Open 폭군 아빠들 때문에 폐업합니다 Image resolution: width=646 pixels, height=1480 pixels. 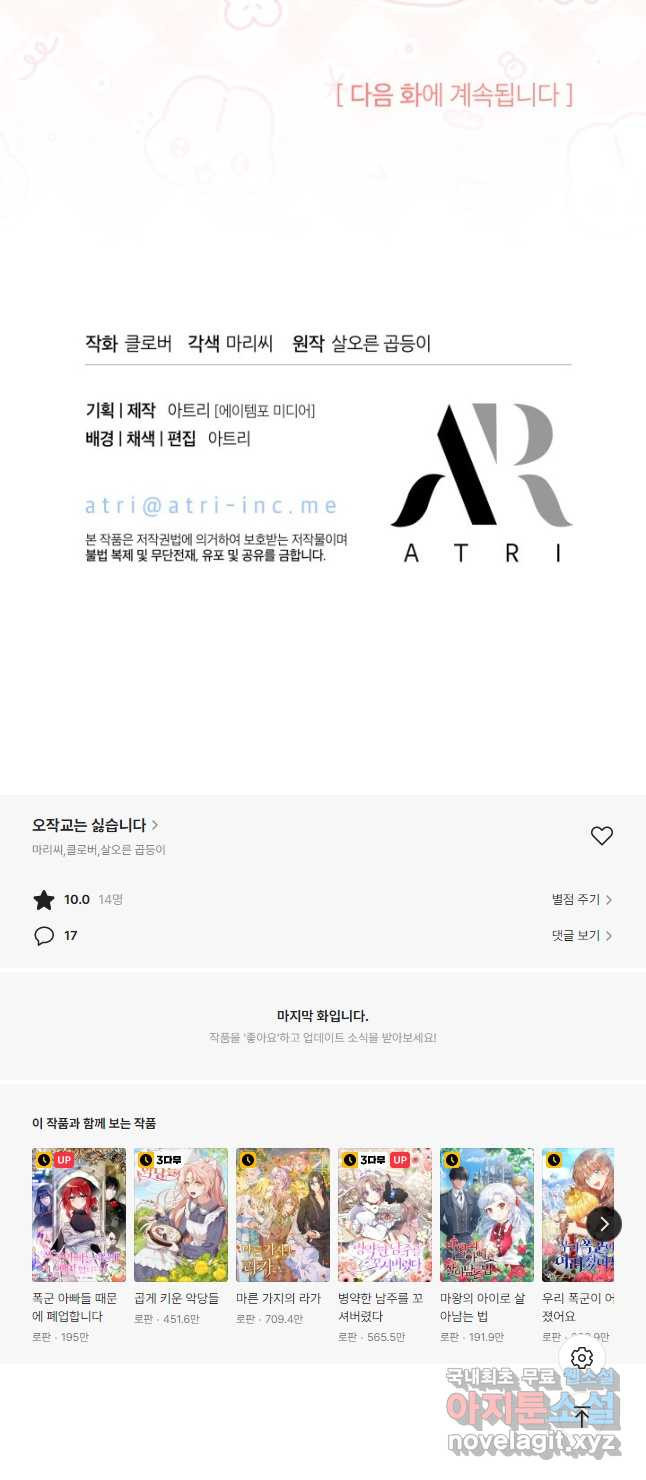click(x=79, y=1214)
